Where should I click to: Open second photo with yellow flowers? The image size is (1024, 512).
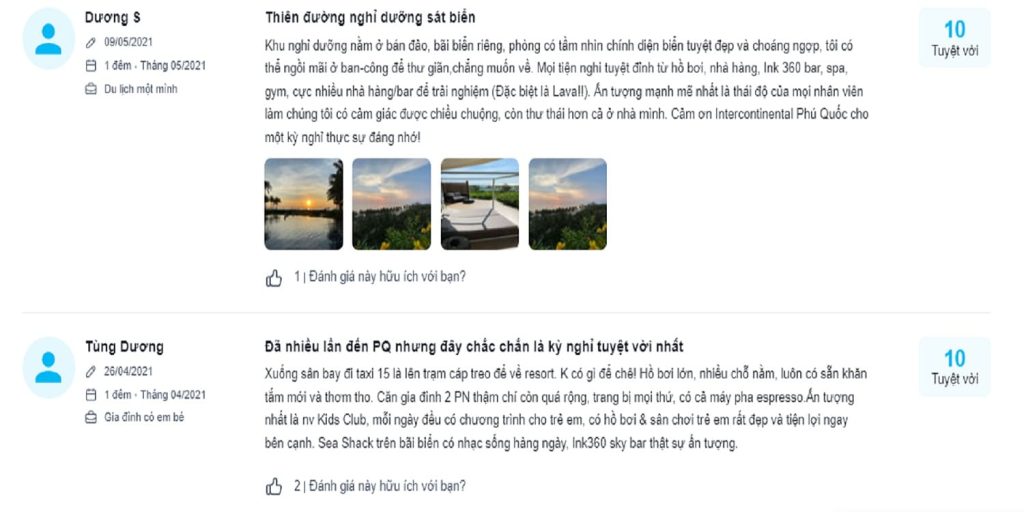click(391, 204)
